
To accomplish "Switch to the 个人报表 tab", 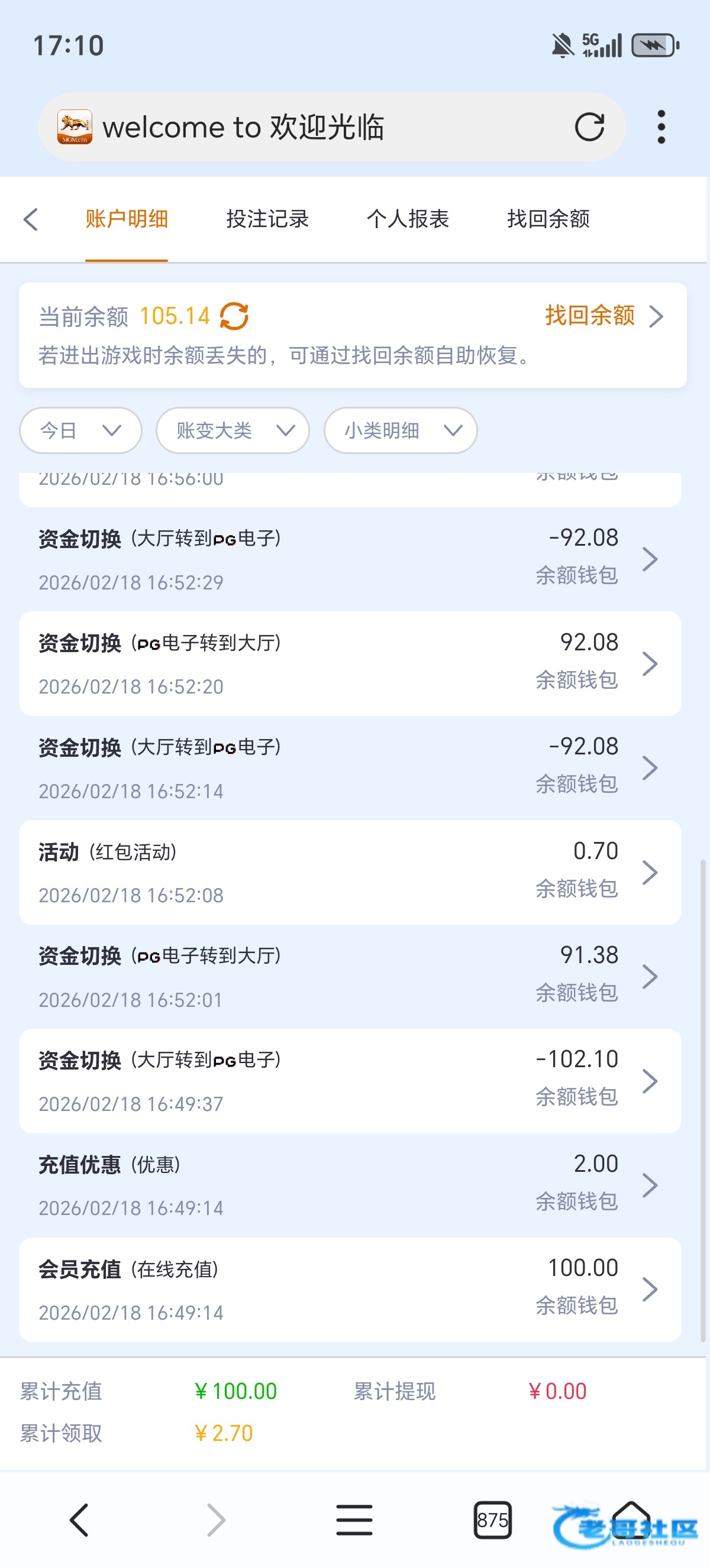I will [x=408, y=219].
